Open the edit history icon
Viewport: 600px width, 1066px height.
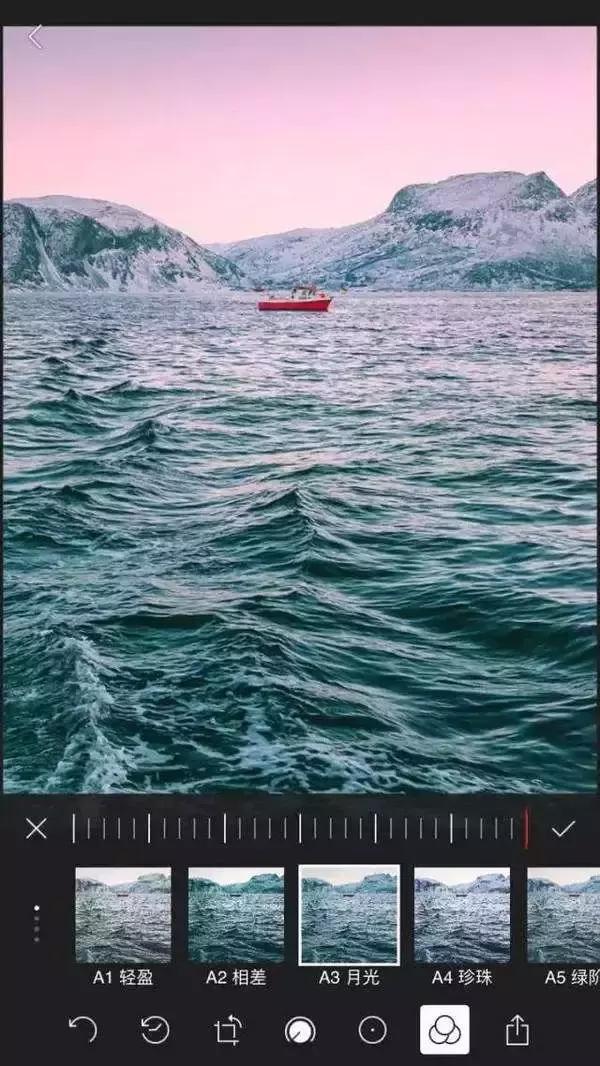click(x=155, y=1030)
